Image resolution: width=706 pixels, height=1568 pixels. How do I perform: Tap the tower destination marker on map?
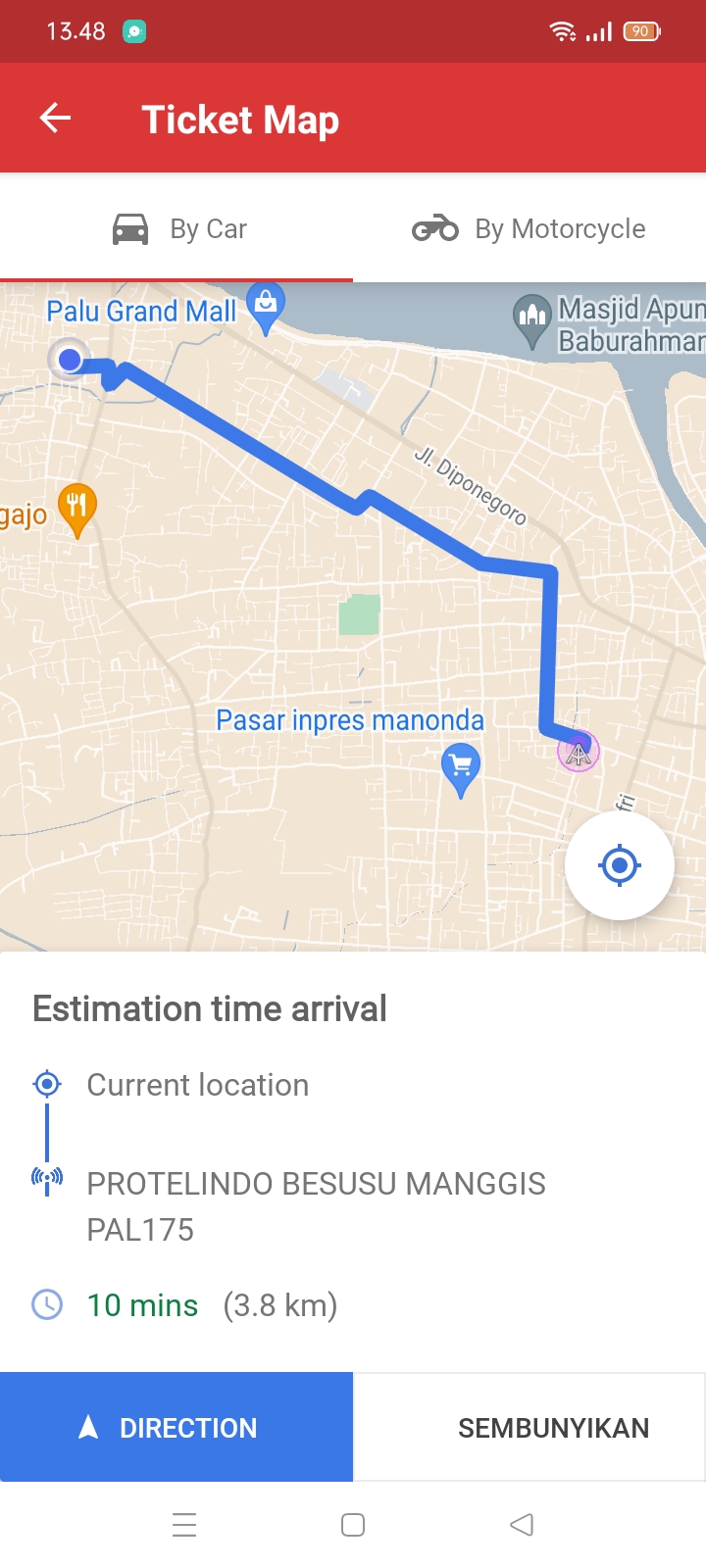579,752
